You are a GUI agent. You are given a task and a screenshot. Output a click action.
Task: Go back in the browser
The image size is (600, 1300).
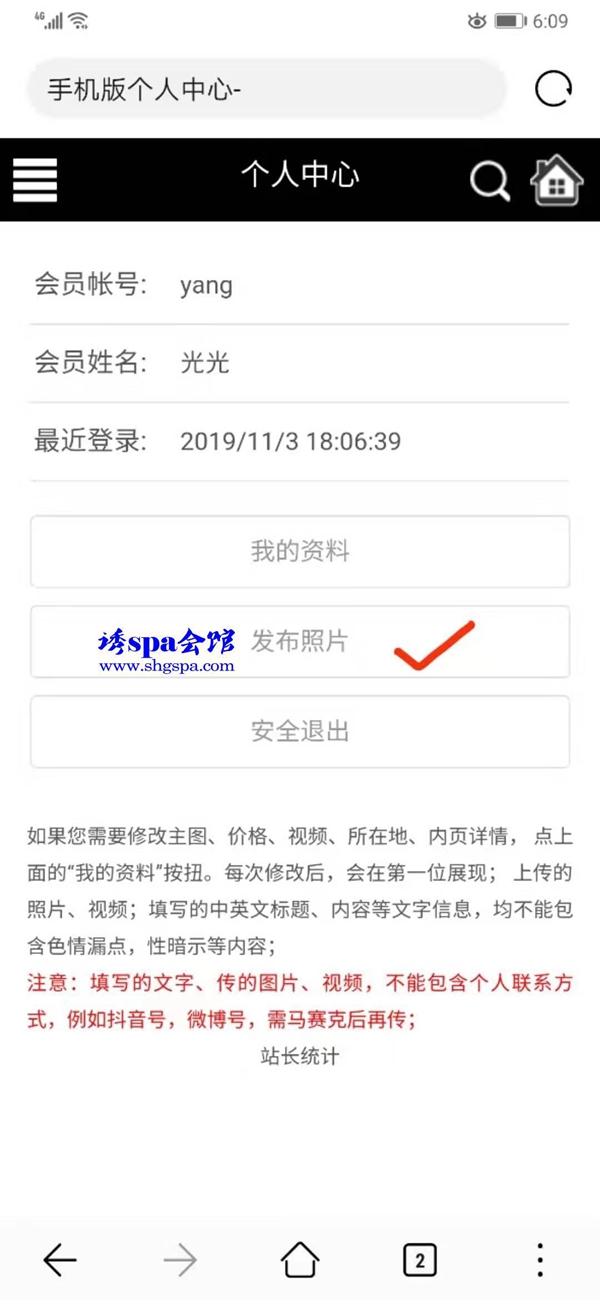click(60, 1260)
